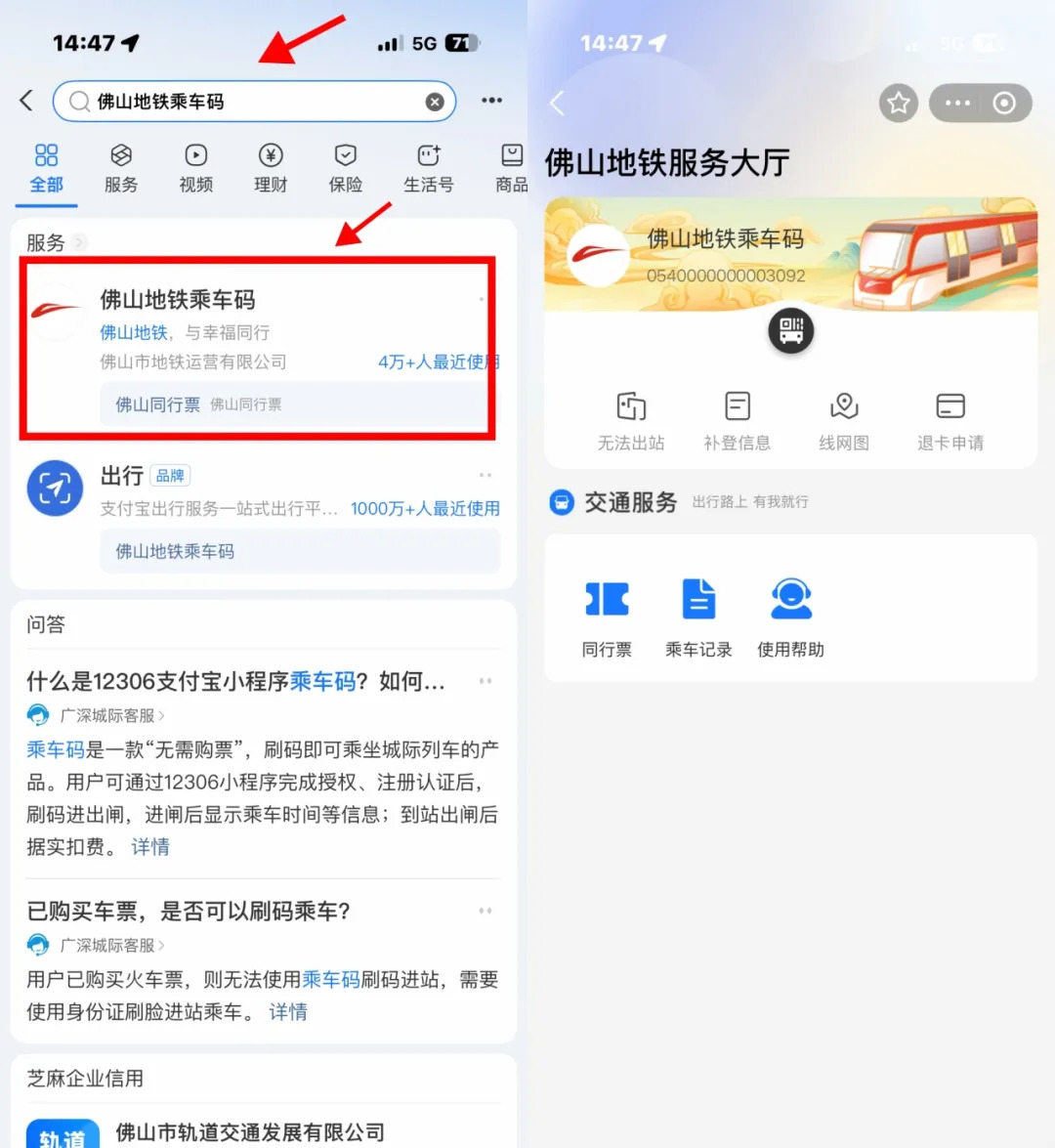Switch to the 理财 tab
The height and width of the screenshot is (1148, 1055).
(x=271, y=168)
